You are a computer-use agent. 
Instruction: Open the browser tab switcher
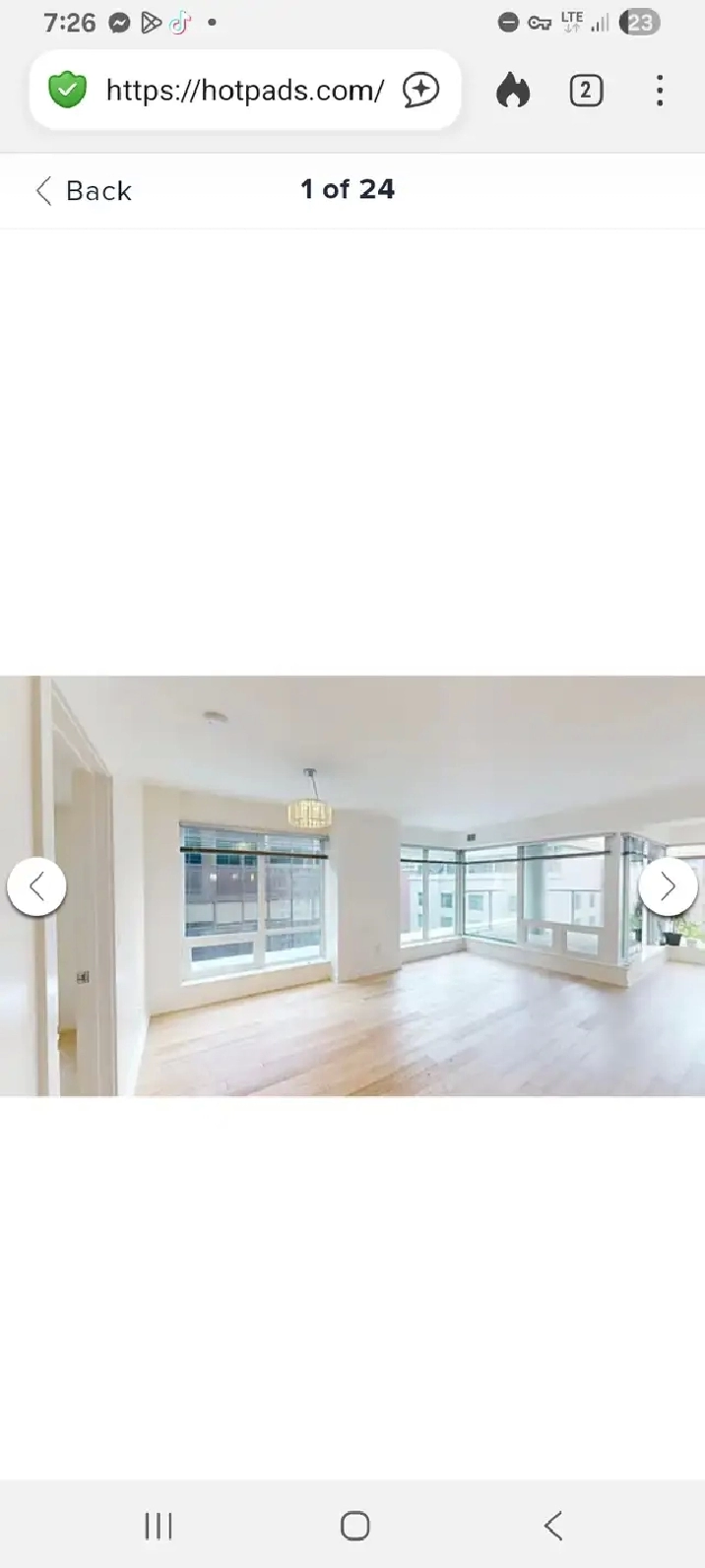pos(586,91)
